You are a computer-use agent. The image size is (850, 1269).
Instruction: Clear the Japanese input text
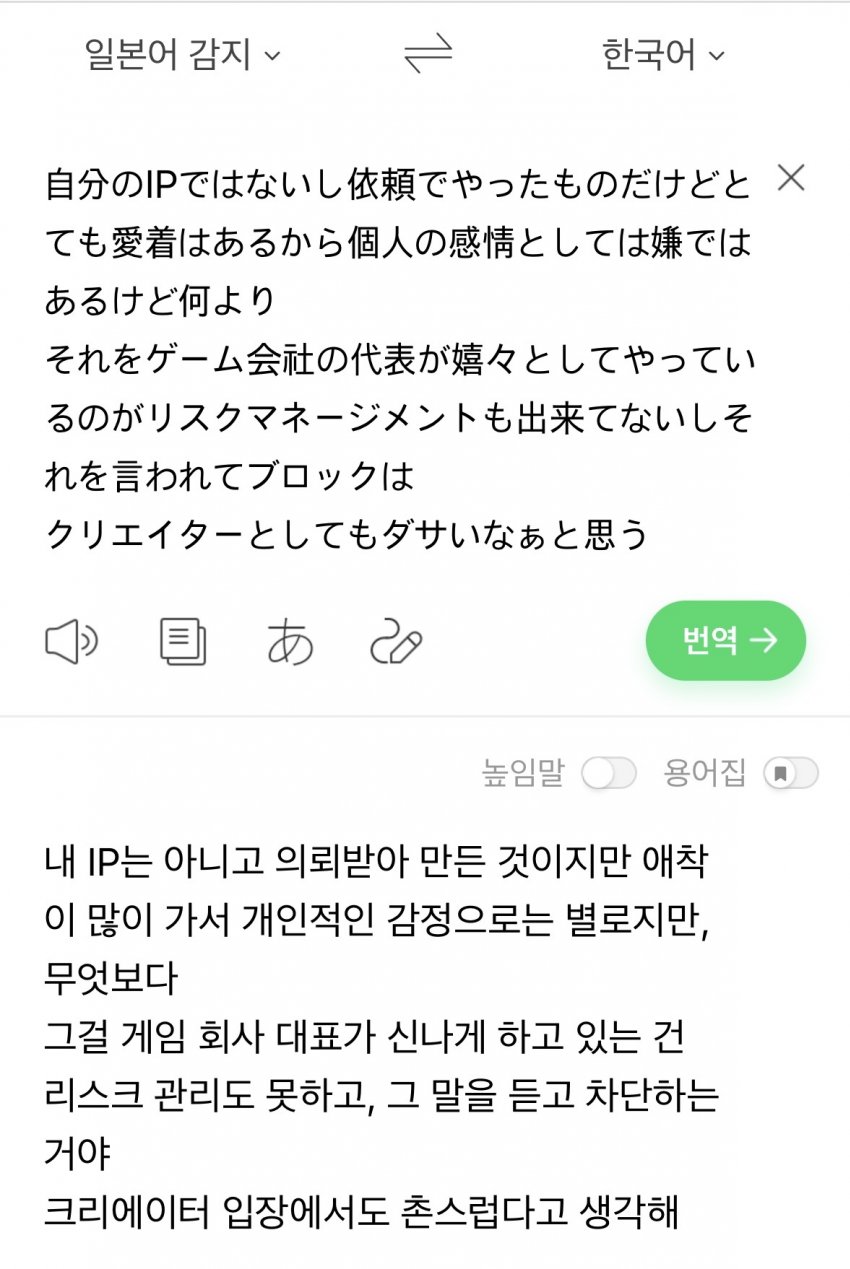[791, 178]
